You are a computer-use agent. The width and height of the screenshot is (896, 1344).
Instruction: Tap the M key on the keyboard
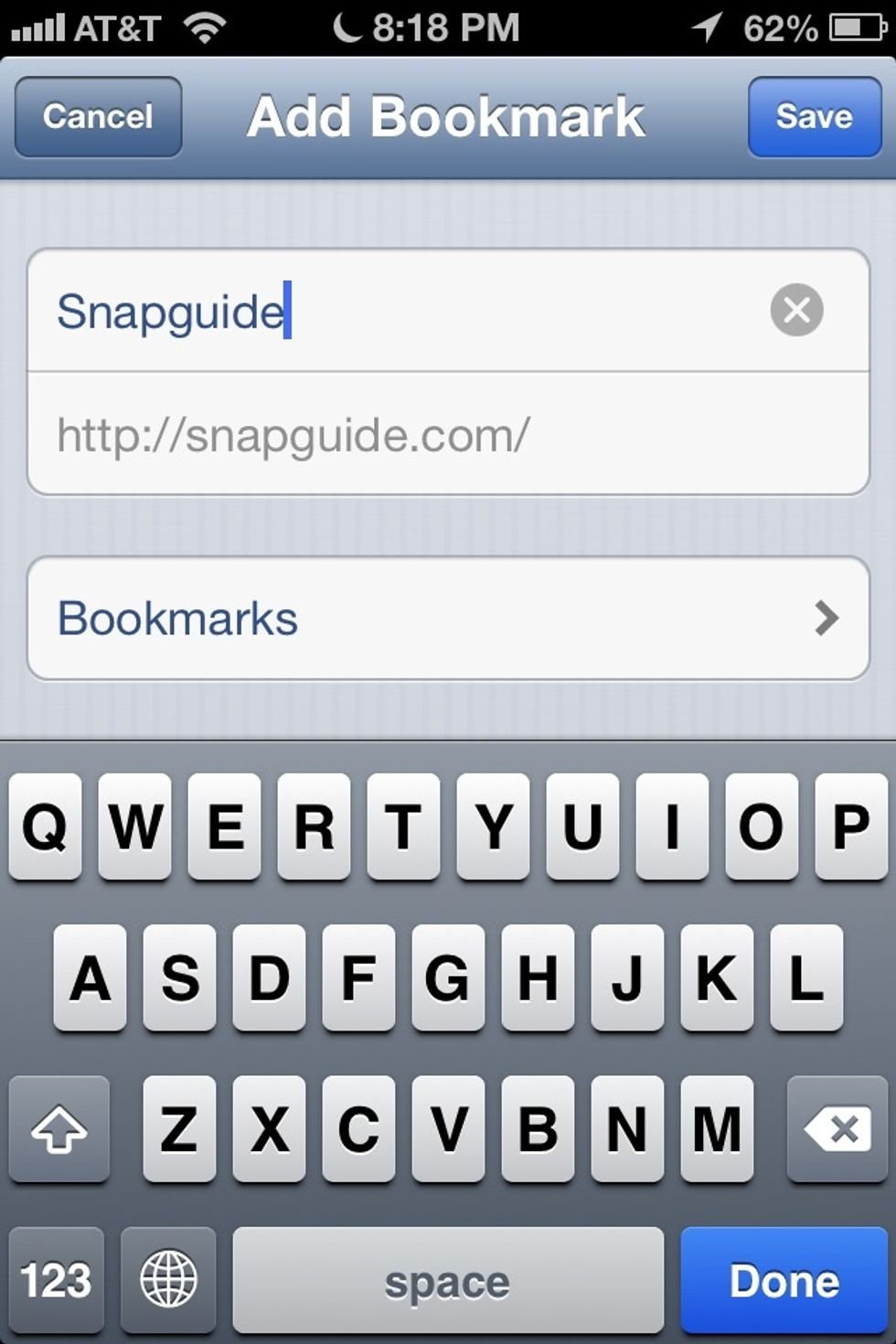(716, 1131)
